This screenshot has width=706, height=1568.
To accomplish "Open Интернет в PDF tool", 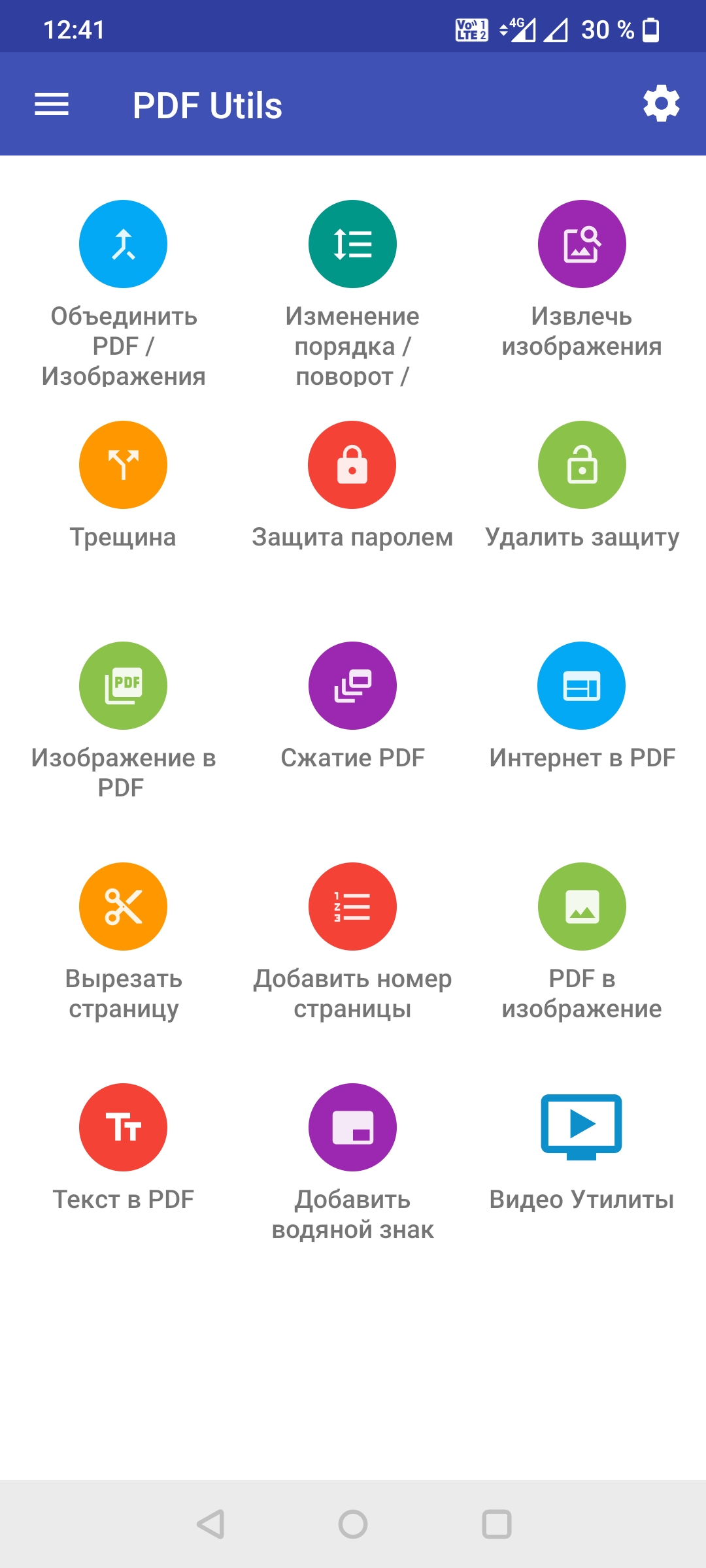I will [582, 686].
